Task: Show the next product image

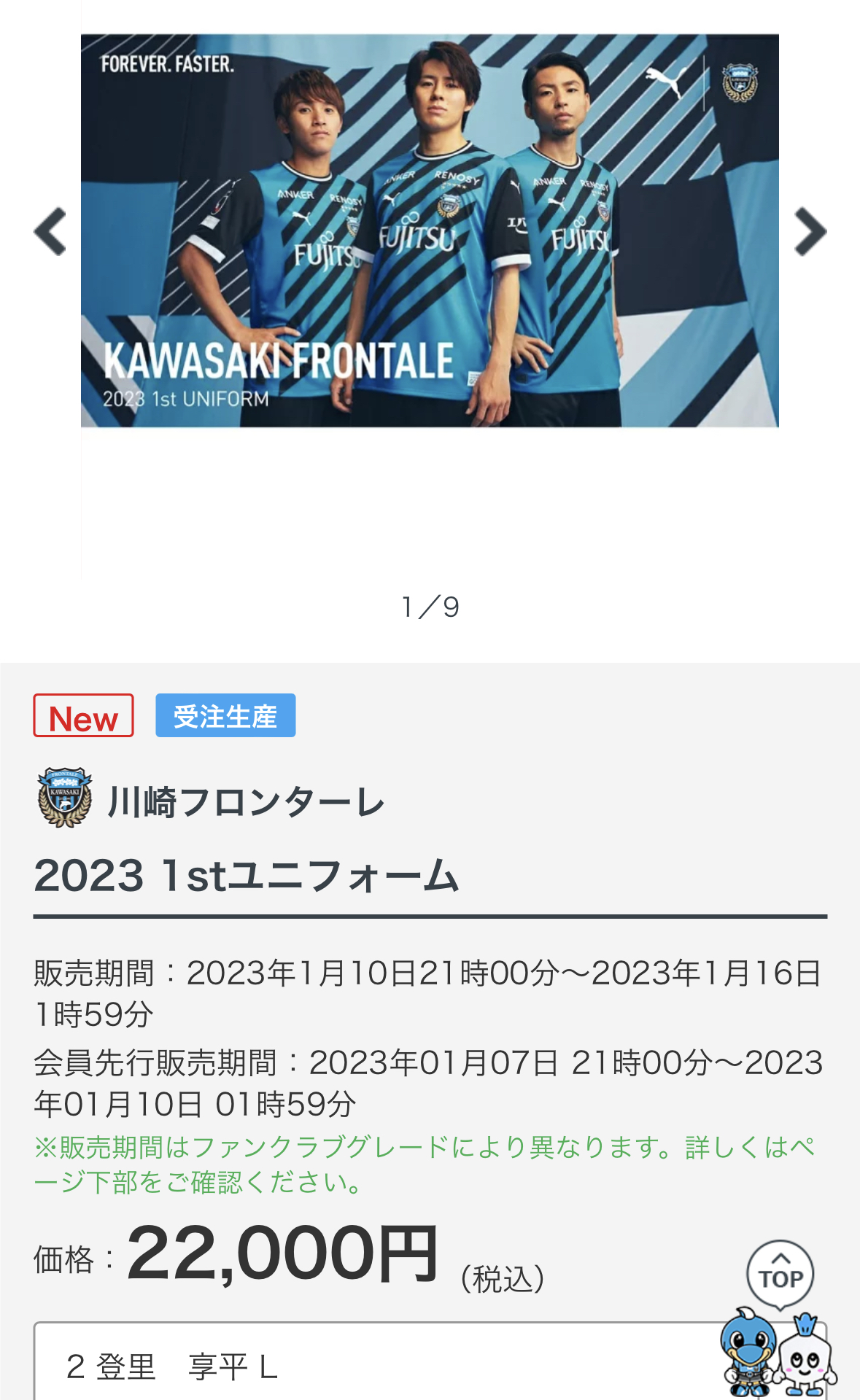Action: (810, 232)
